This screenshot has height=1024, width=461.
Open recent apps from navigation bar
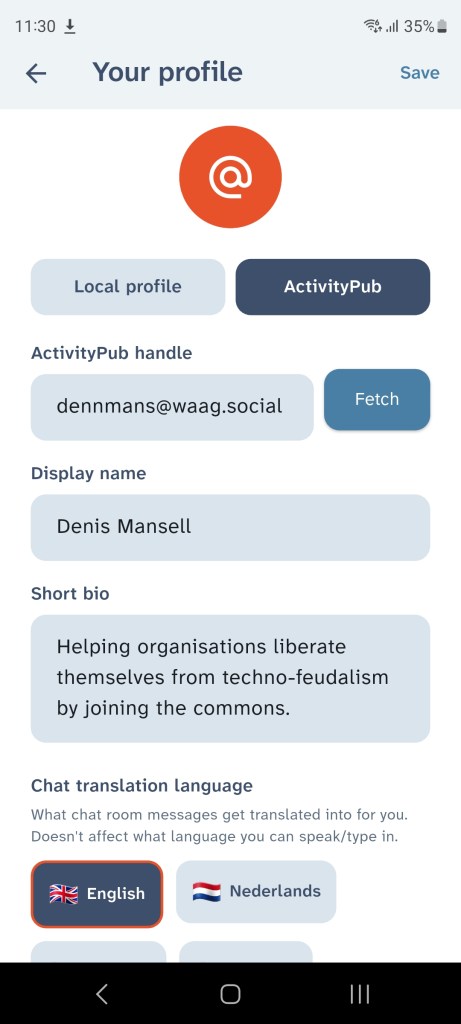tap(360, 994)
